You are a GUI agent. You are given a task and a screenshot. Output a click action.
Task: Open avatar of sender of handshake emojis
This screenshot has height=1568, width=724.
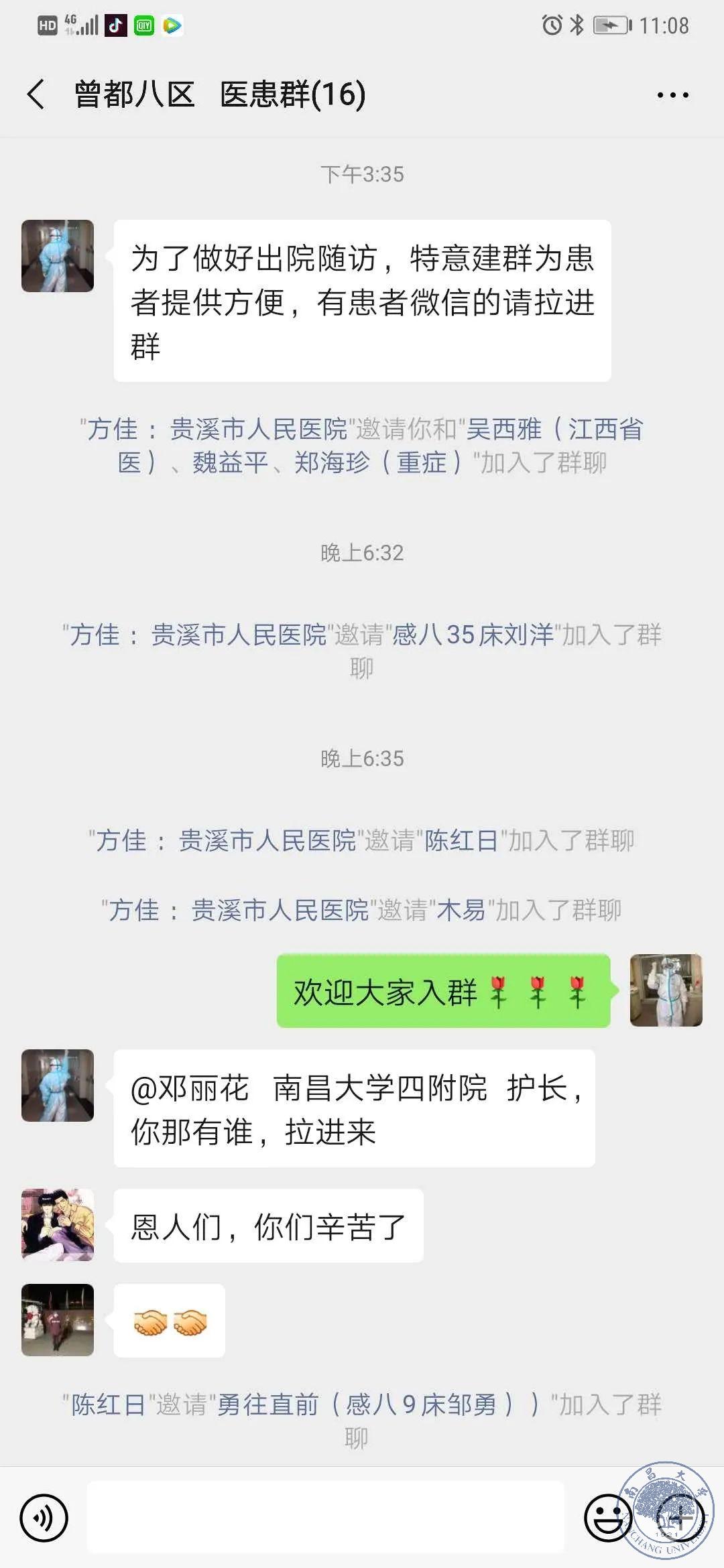click(x=58, y=1320)
